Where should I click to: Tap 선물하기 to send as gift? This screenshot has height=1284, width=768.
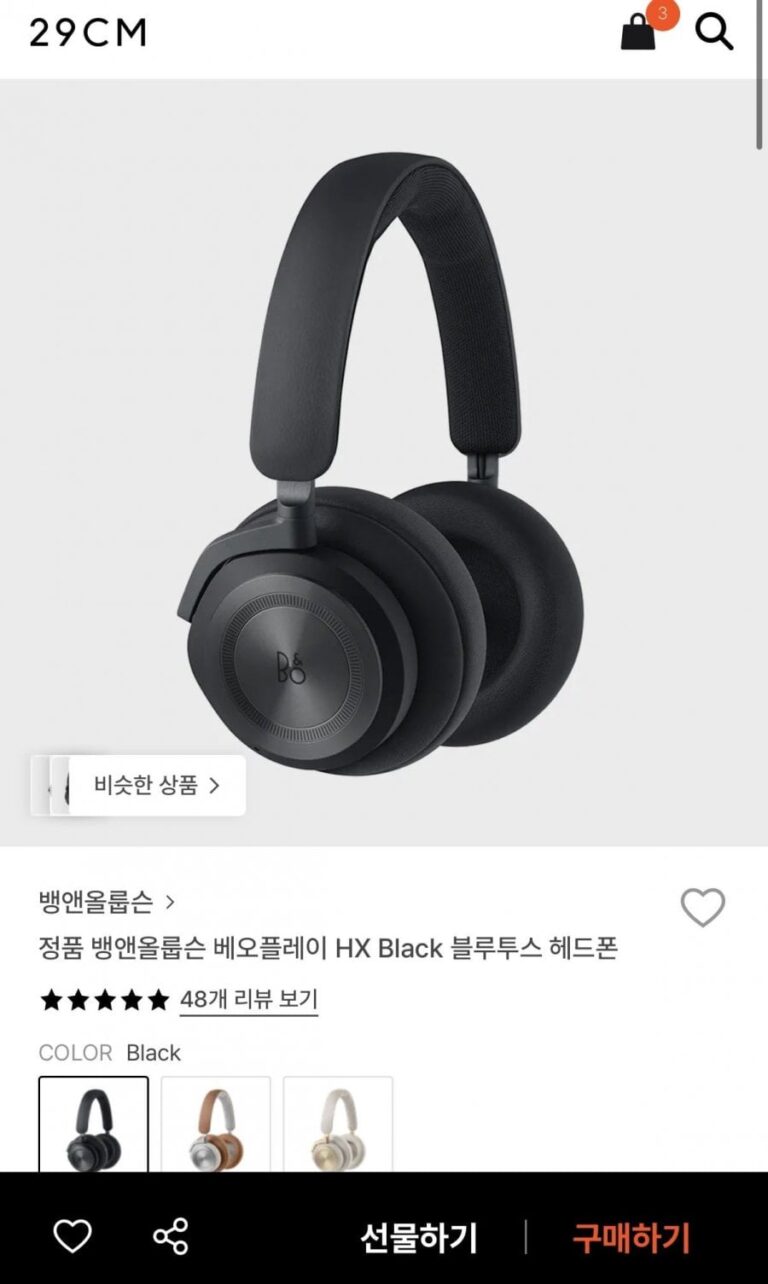coord(419,1238)
